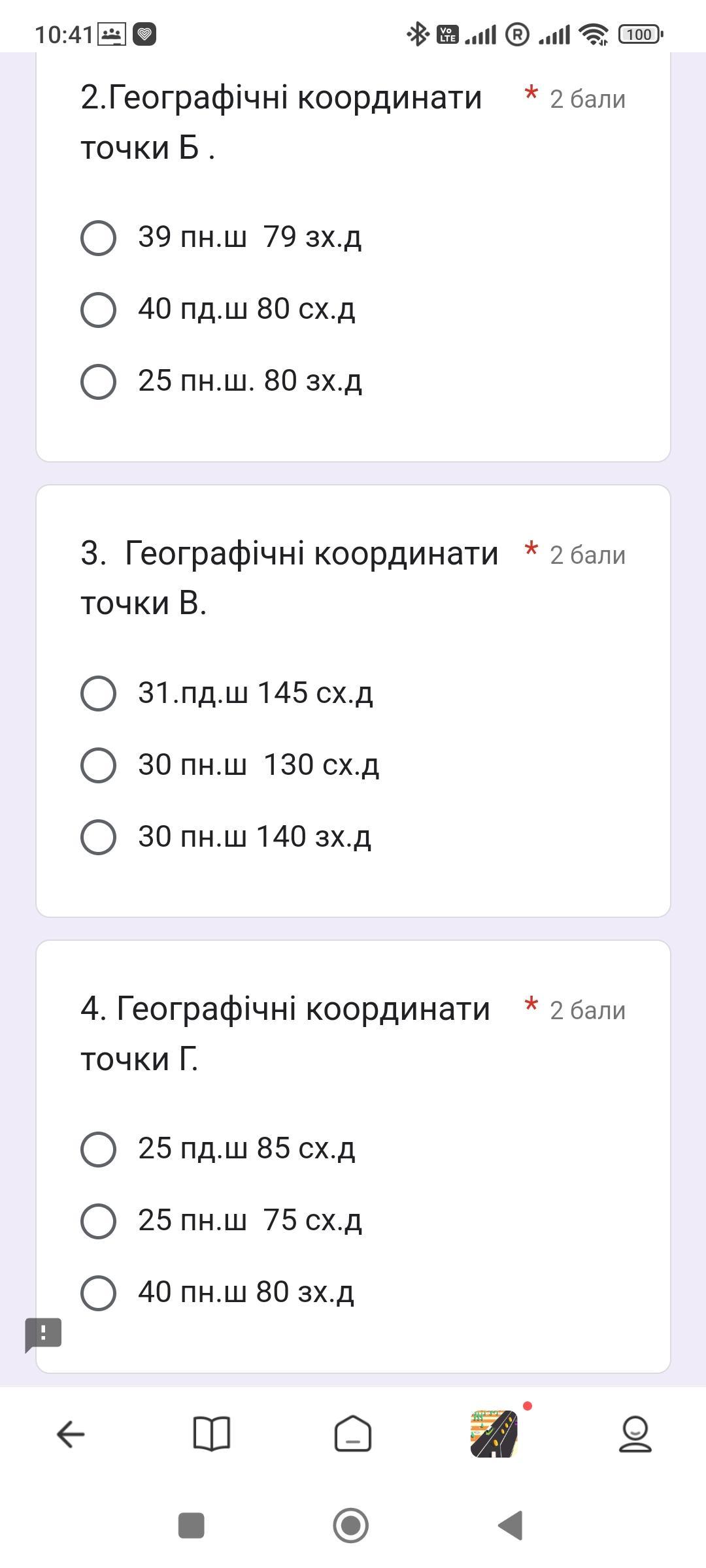
Task: Open the game thumbnail with red dot
Action: pyautogui.click(x=494, y=1435)
